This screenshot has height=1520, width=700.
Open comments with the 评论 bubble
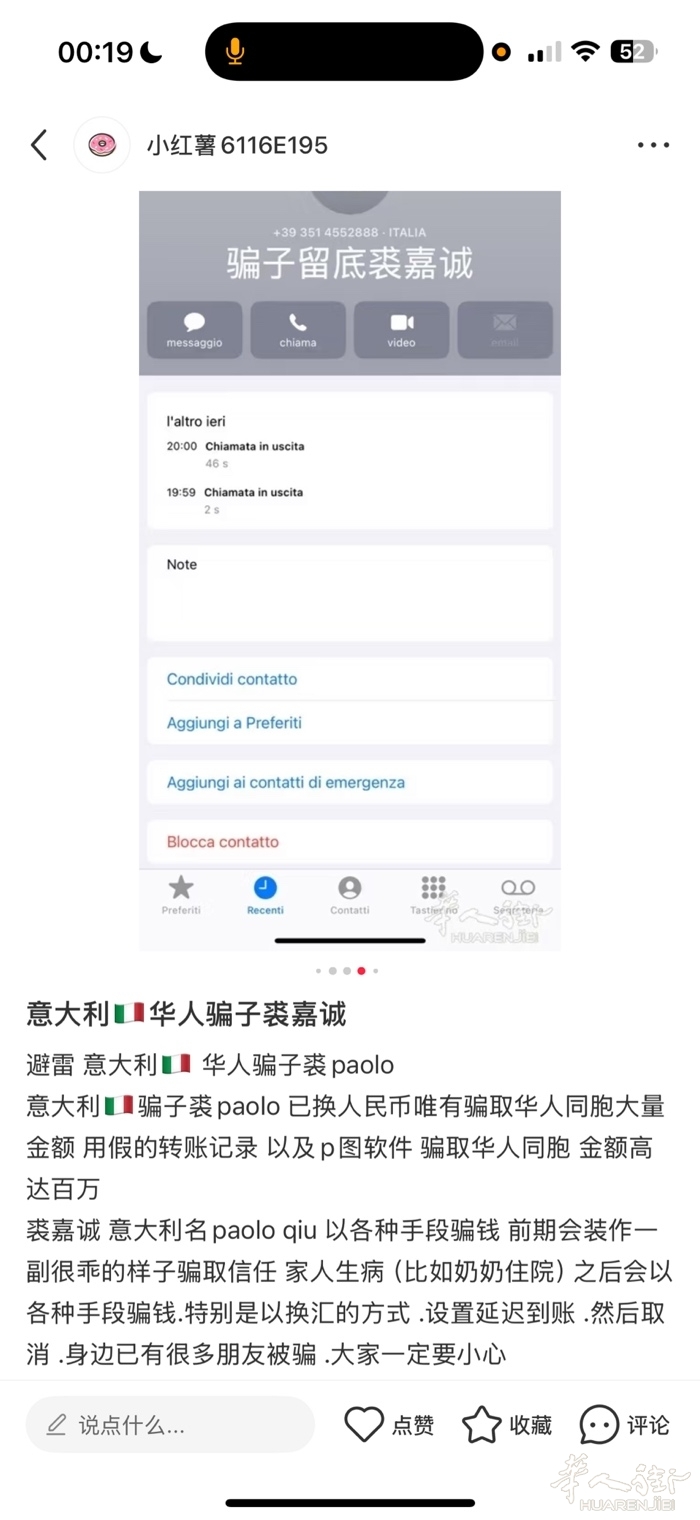click(x=600, y=1425)
